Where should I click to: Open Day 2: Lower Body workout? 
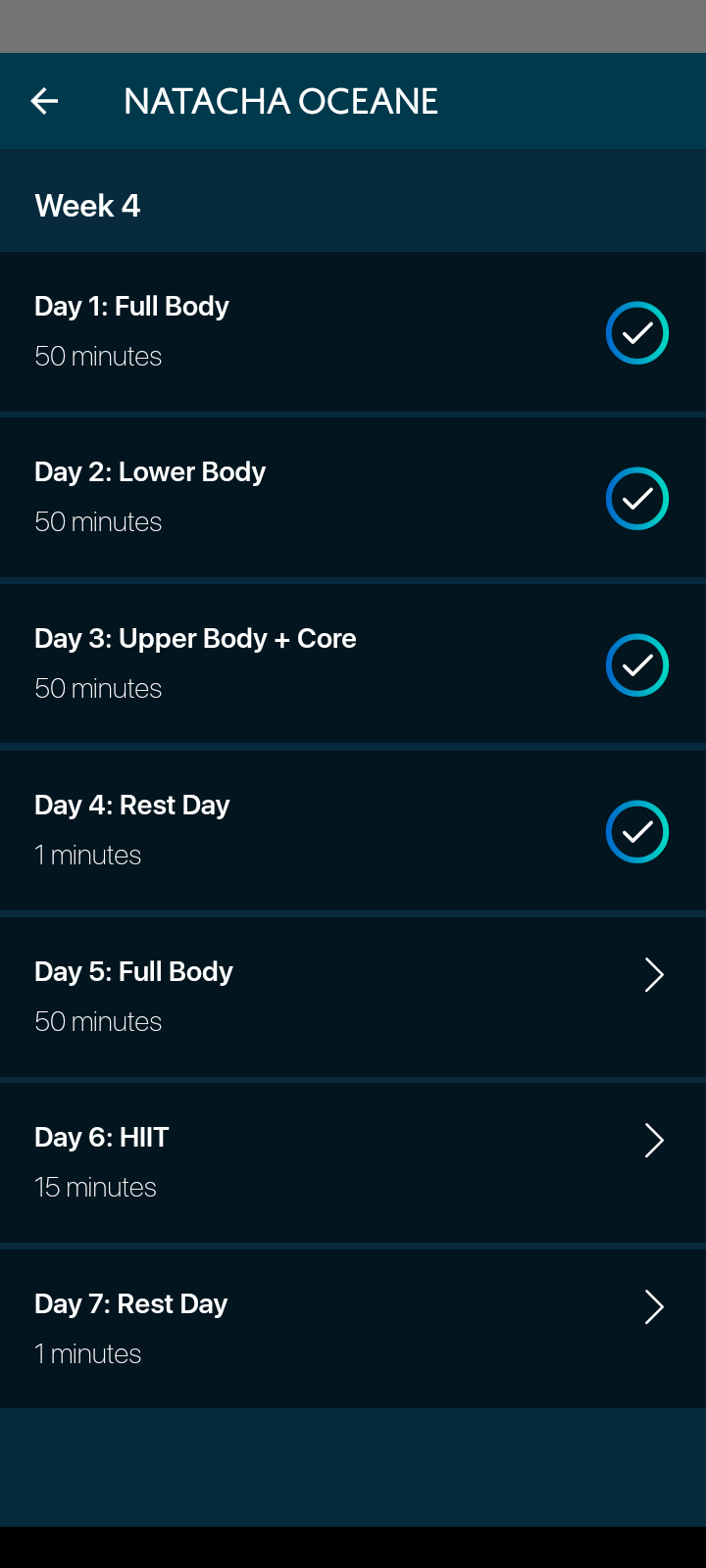point(353,498)
